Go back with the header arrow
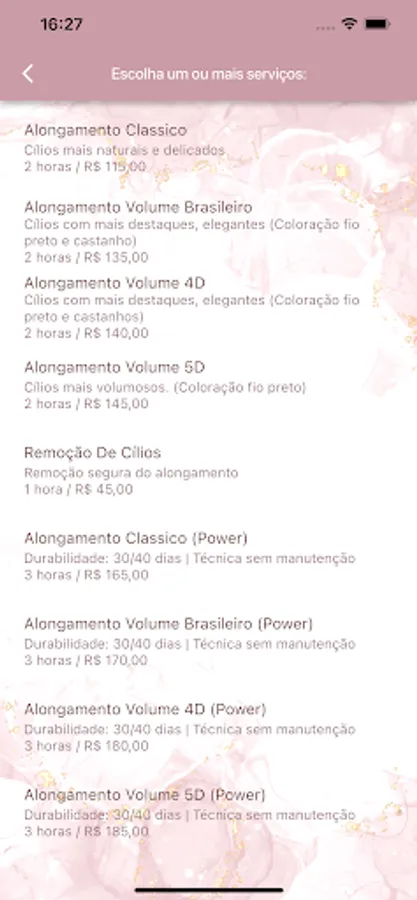This screenshot has height=900, width=417. point(28,74)
